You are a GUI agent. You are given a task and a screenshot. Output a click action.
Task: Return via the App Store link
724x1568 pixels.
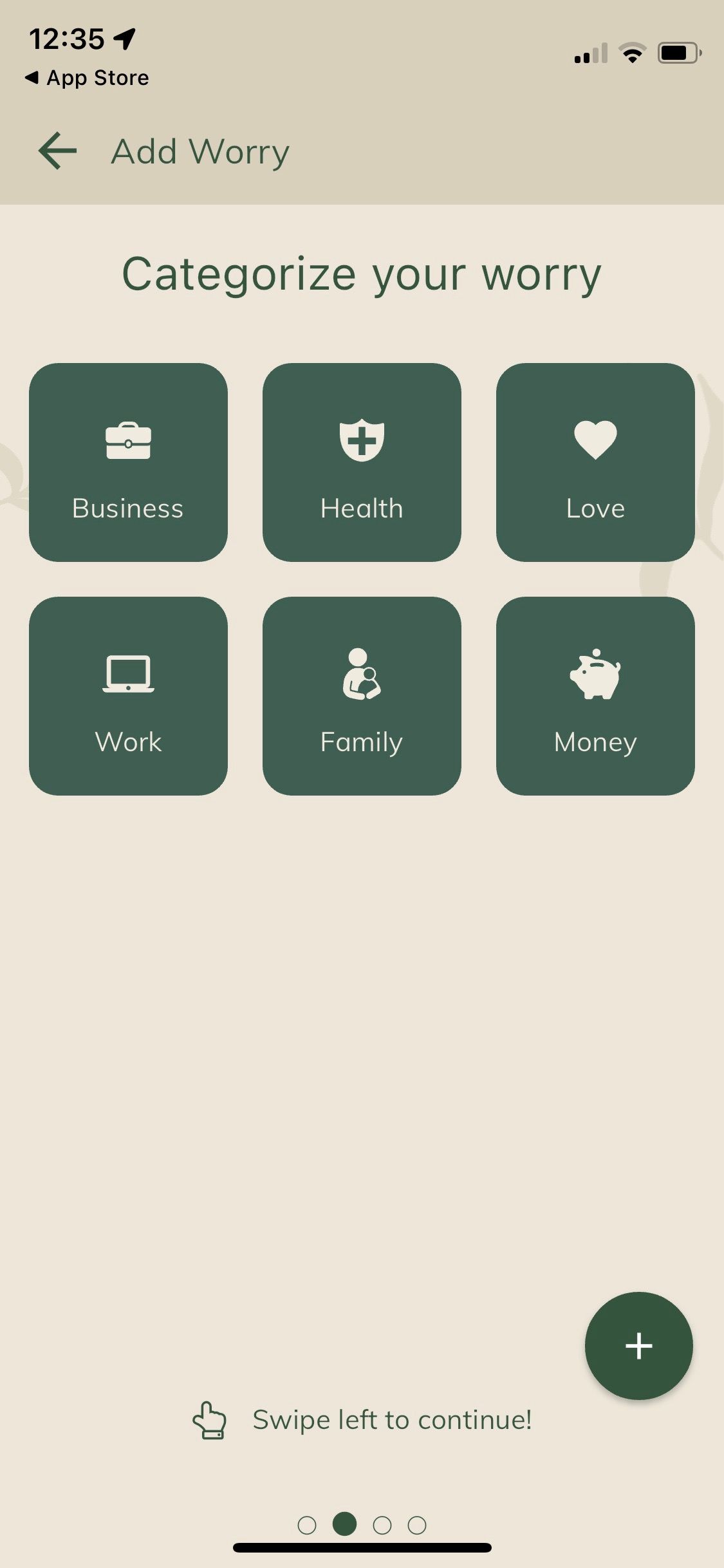point(87,77)
